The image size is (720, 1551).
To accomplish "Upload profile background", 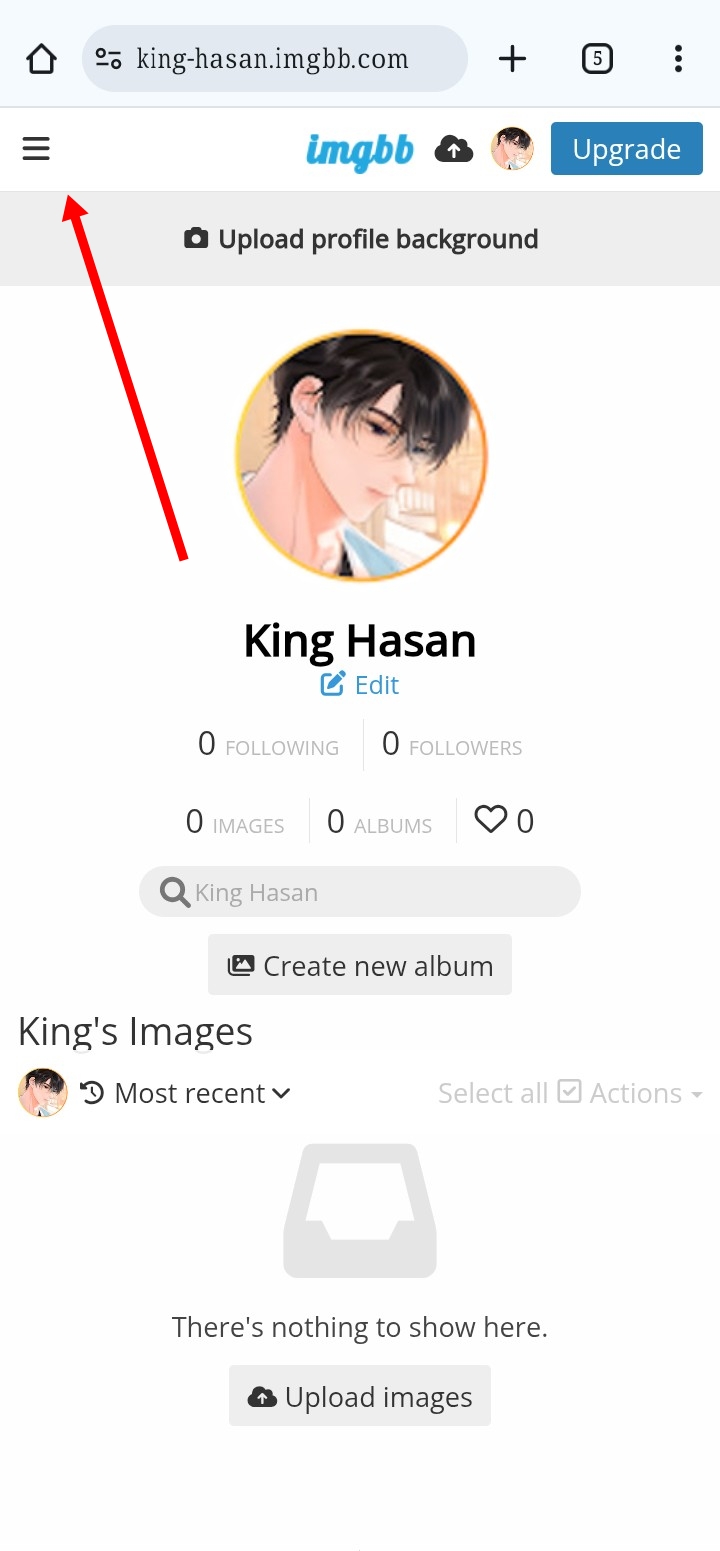I will [360, 239].
